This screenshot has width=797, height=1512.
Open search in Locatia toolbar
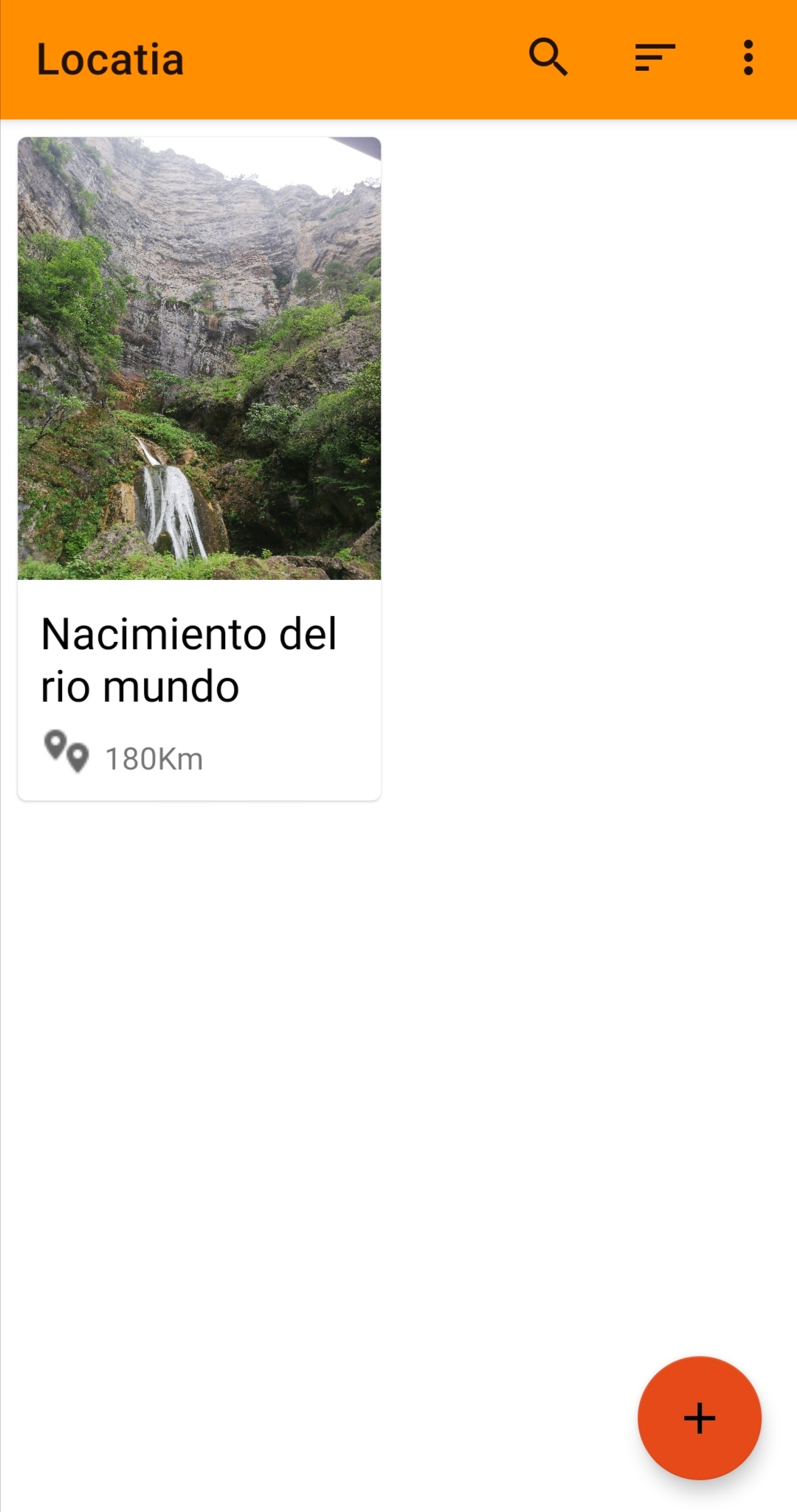tap(548, 58)
